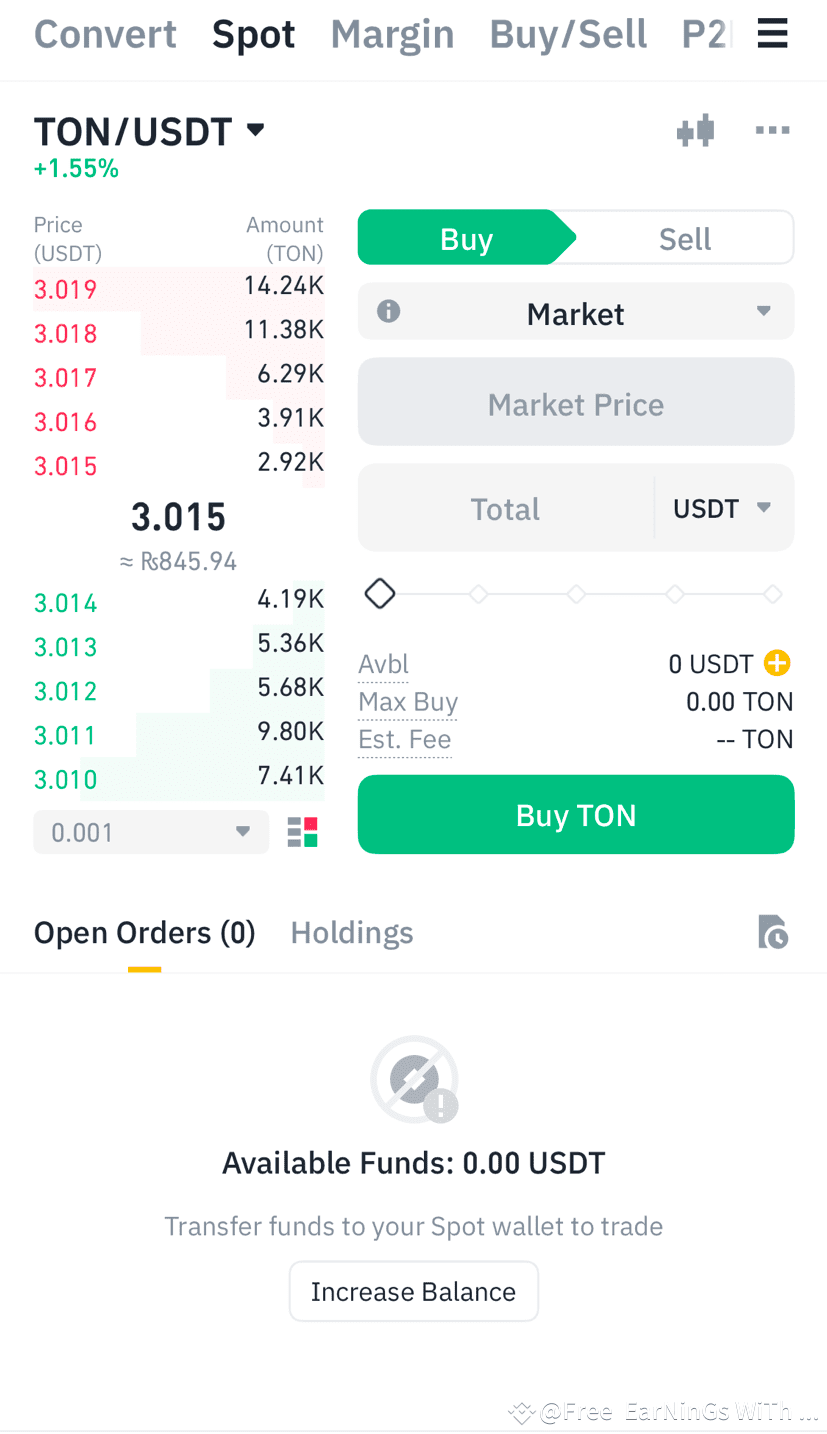827x1434 pixels.
Task: Open the navigation hamburger menu
Action: 772,33
